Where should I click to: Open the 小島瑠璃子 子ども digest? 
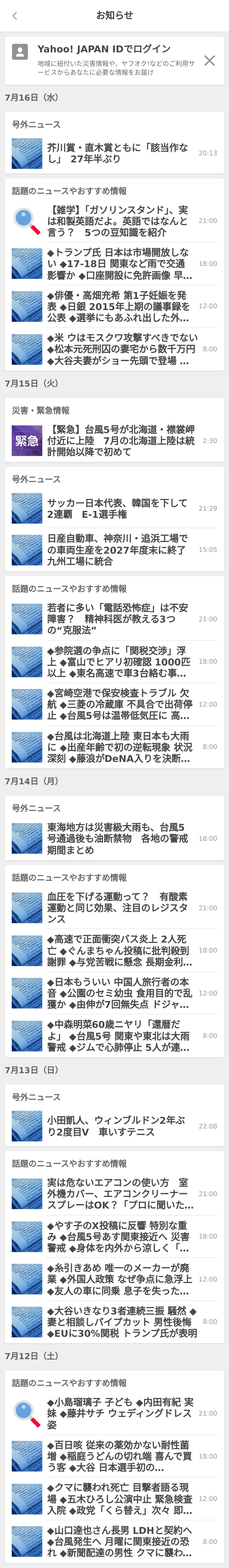coord(114,1413)
